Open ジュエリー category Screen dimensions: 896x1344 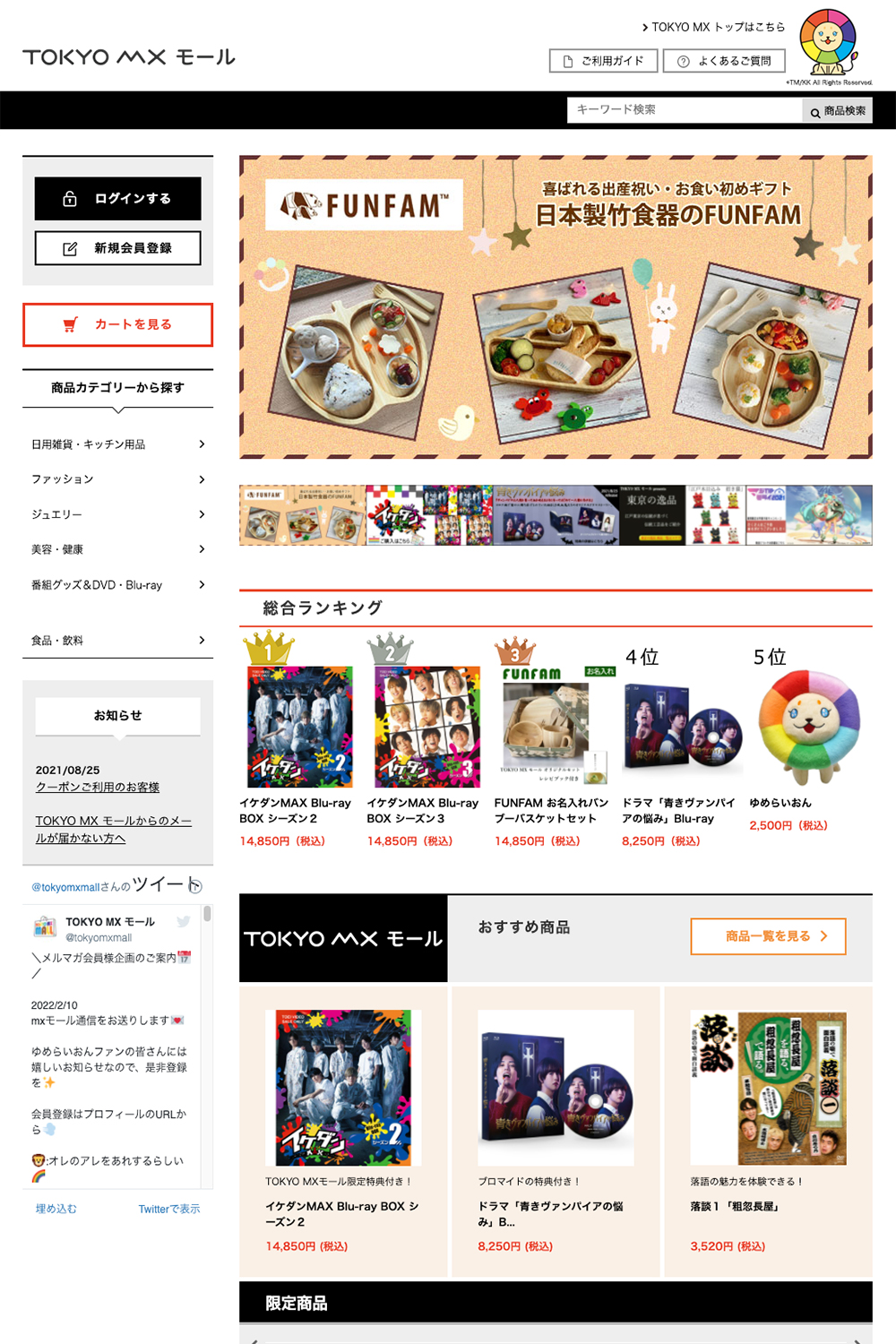tap(117, 514)
